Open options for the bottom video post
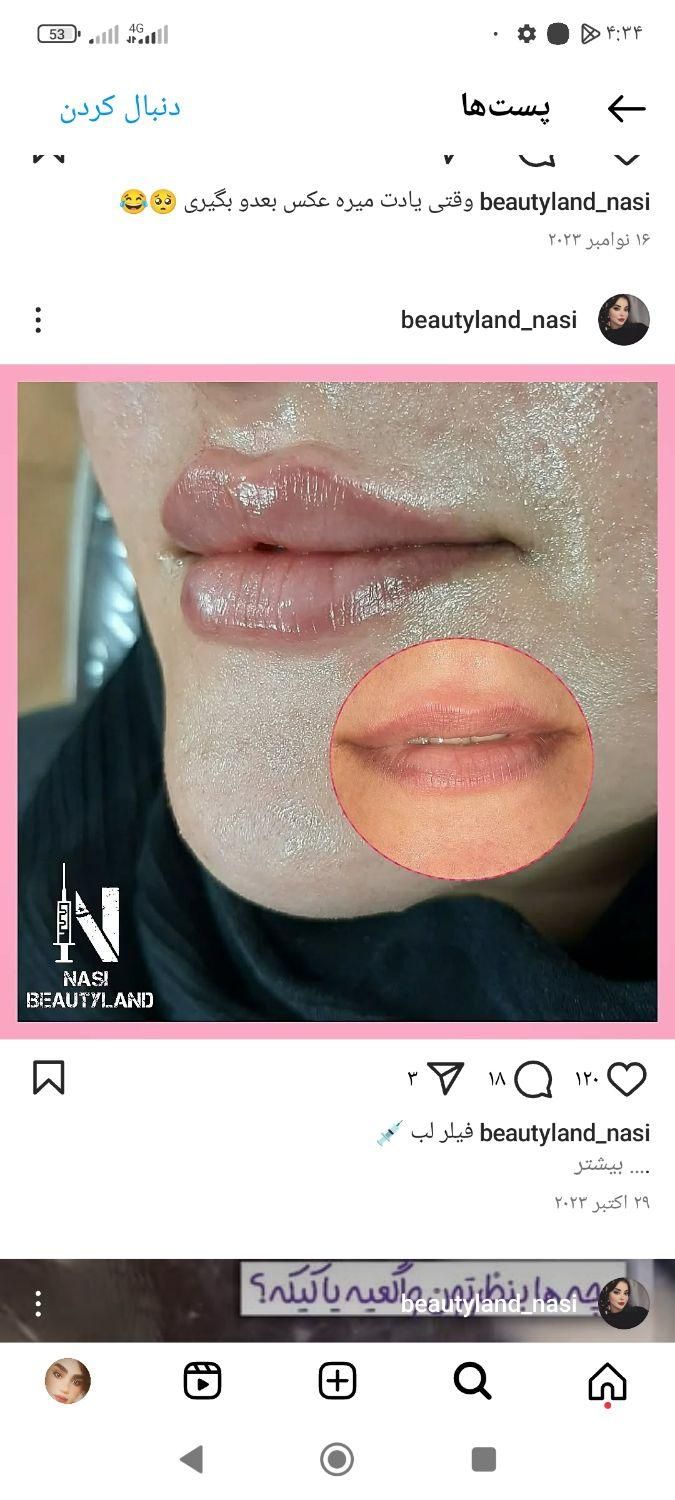This screenshot has height=1500, width=675. point(38,1304)
